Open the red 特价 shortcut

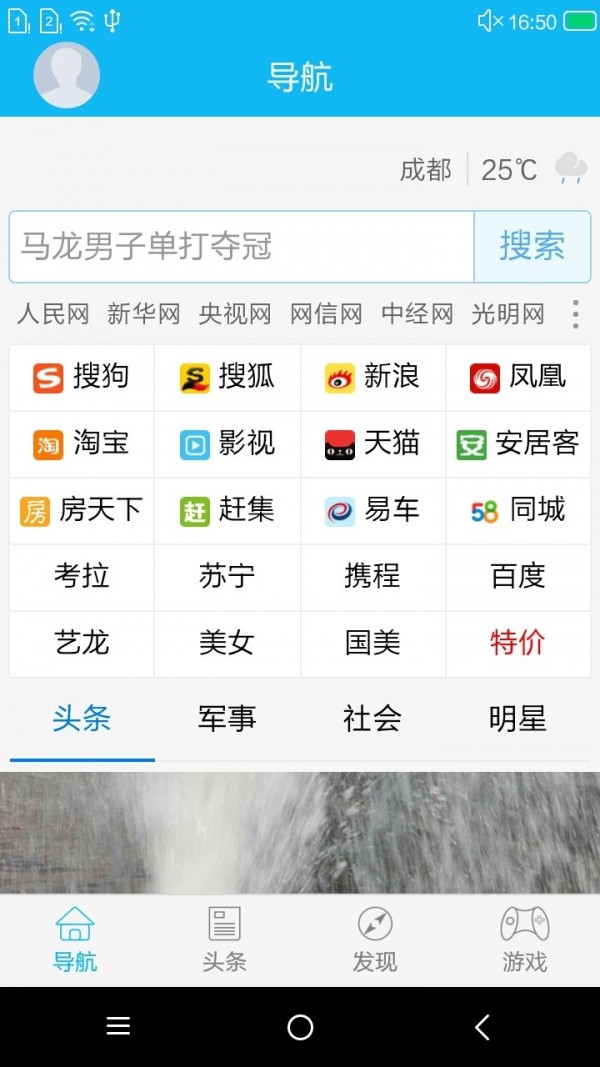point(518,643)
